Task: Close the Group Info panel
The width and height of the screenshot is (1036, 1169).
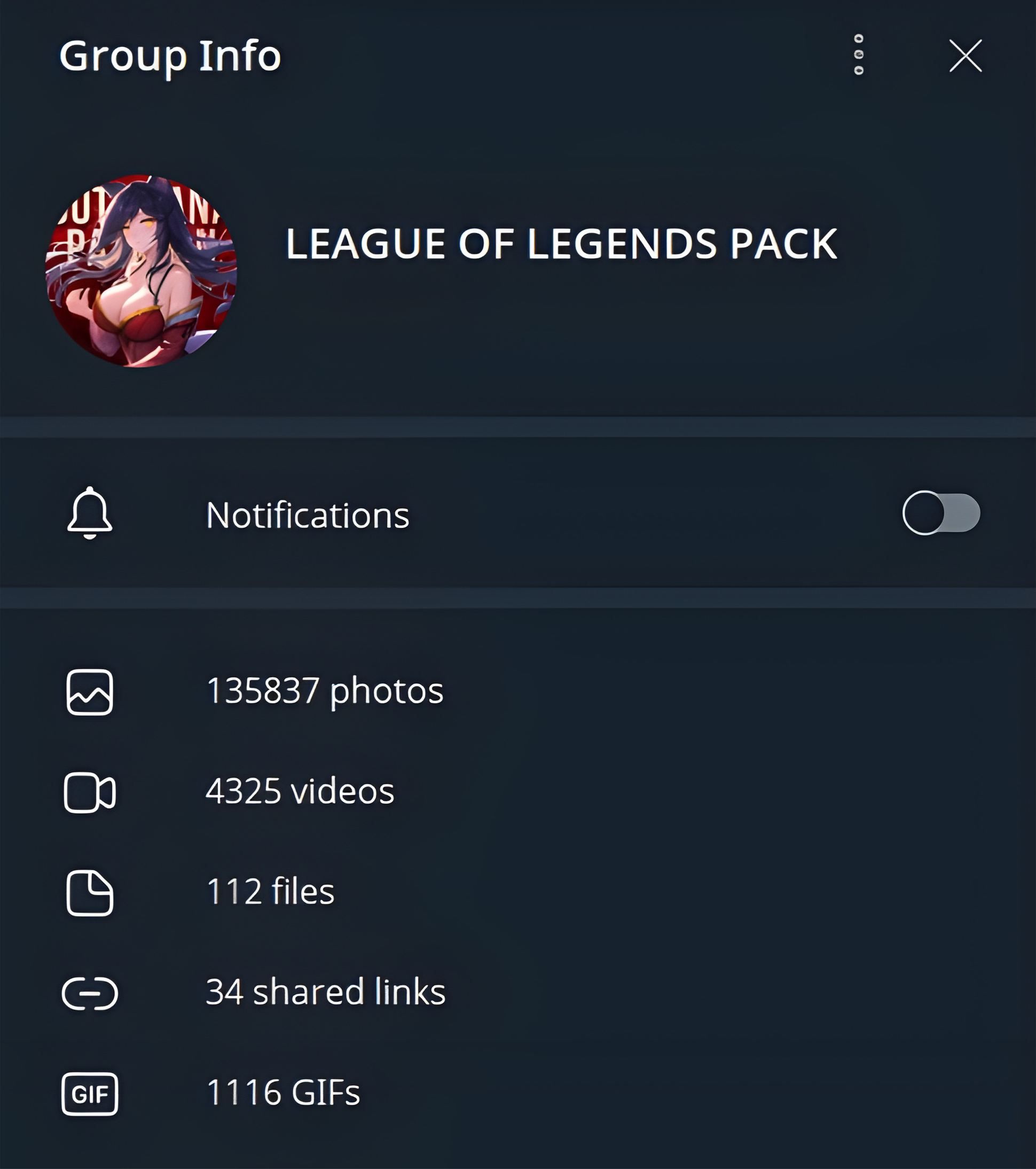Action: [965, 56]
